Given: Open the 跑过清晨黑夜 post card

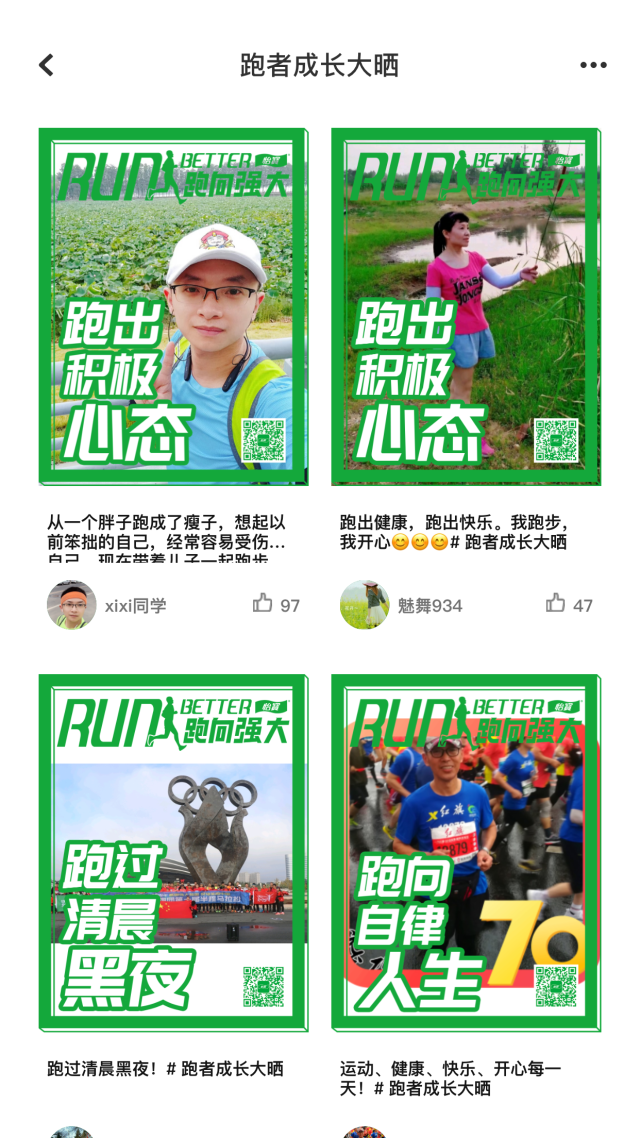Looking at the screenshot, I should (173, 852).
